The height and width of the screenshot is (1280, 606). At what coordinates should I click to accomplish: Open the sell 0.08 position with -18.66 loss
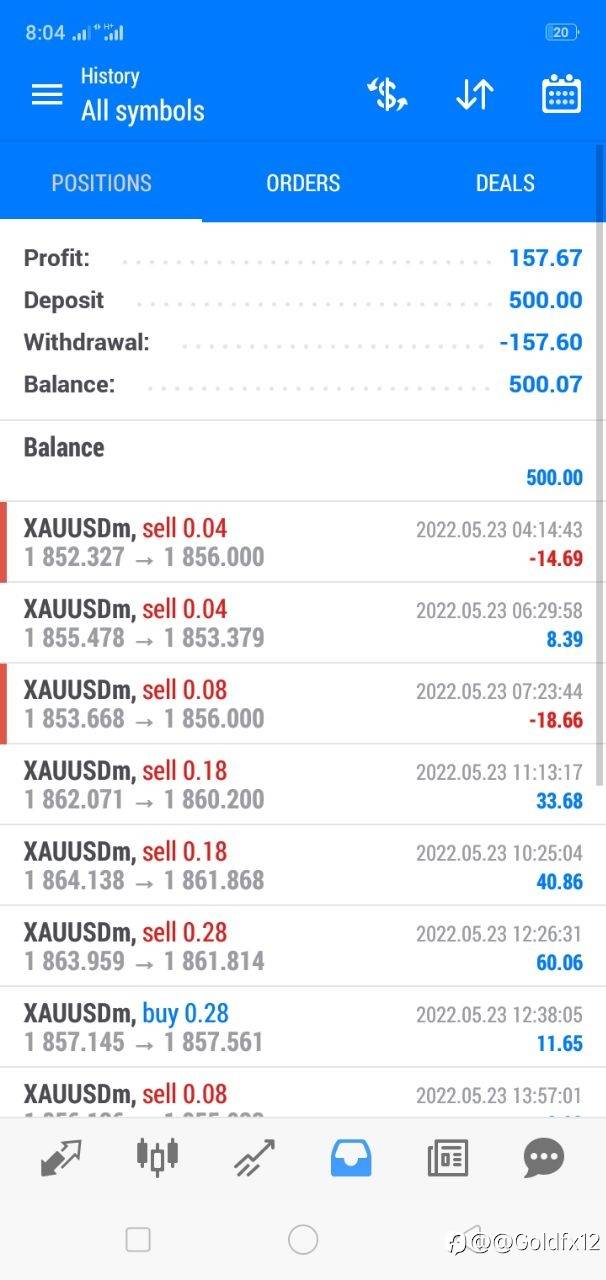[x=303, y=704]
